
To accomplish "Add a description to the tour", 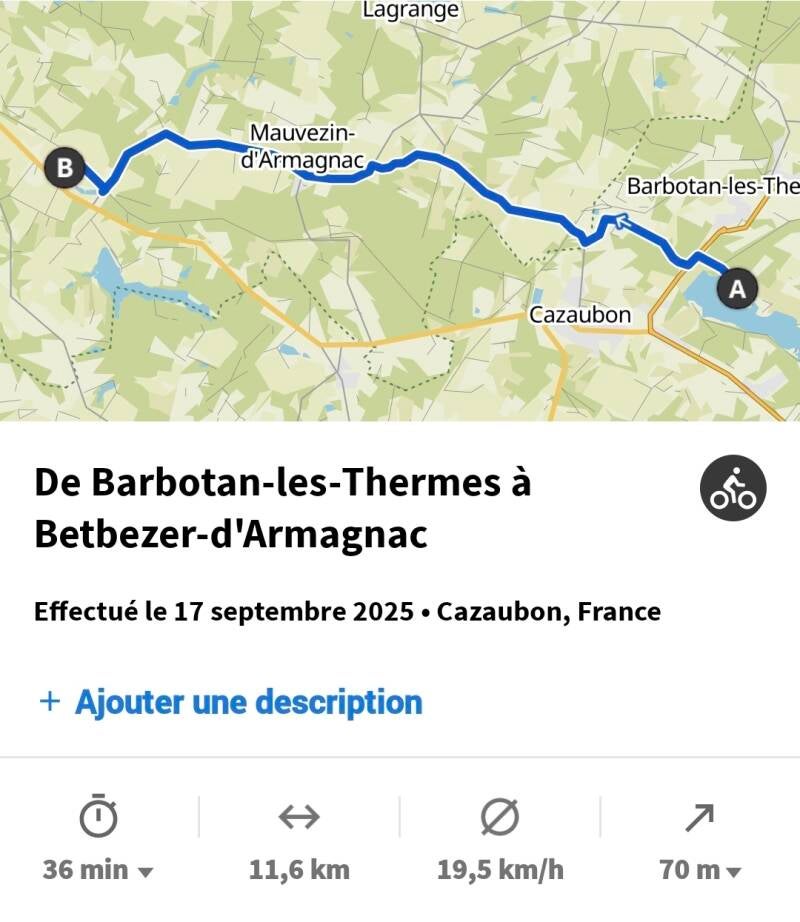I will pos(230,702).
